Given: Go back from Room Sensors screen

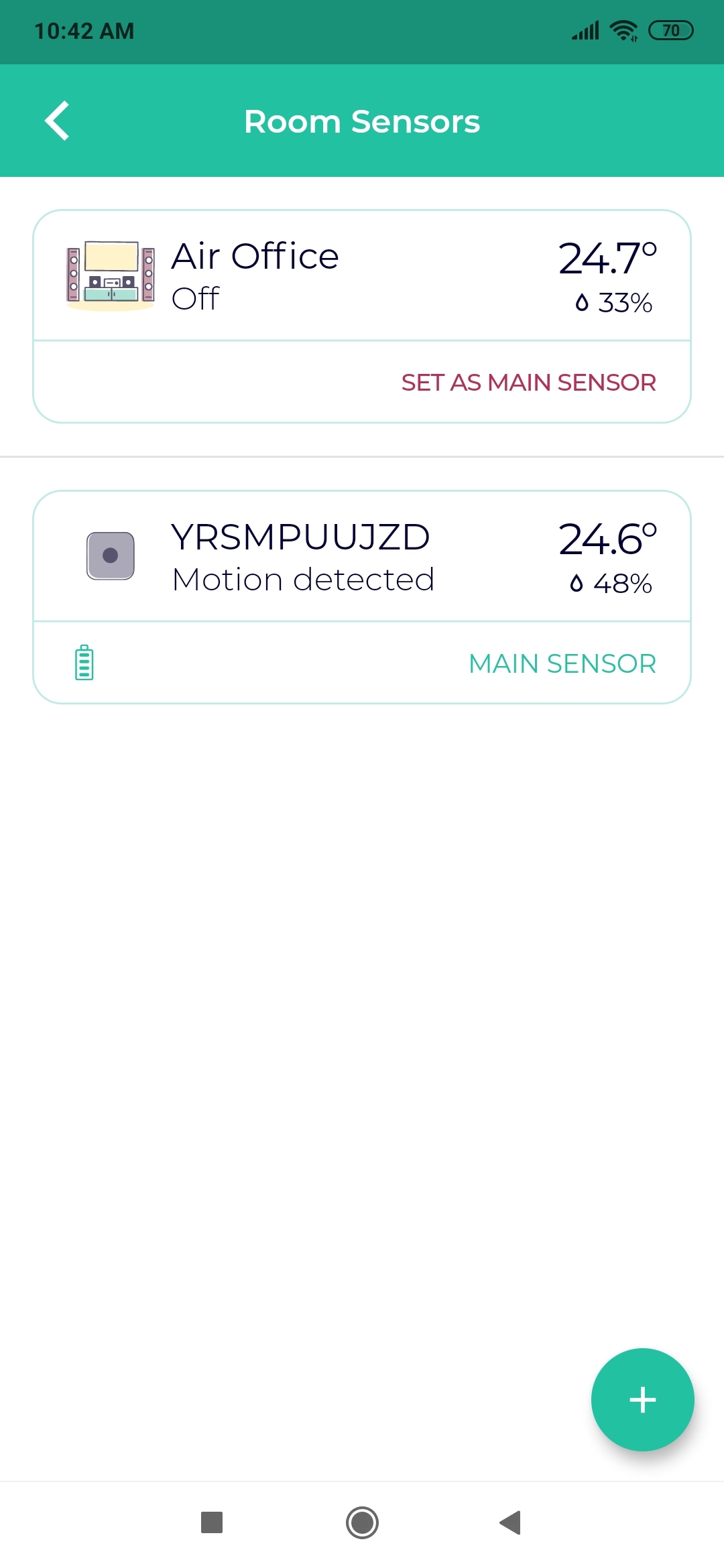Looking at the screenshot, I should pos(57,121).
